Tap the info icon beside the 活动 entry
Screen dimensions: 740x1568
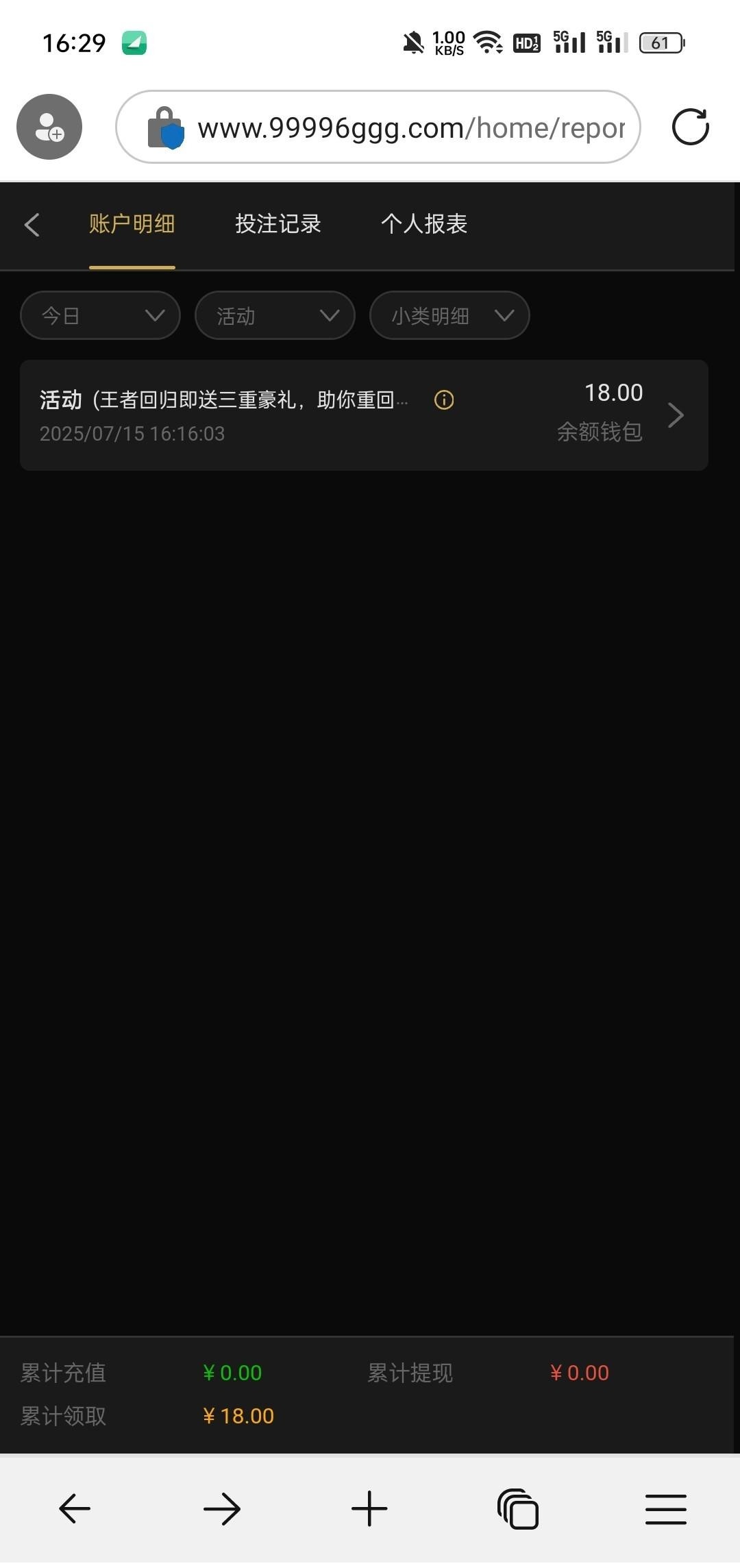pos(444,400)
